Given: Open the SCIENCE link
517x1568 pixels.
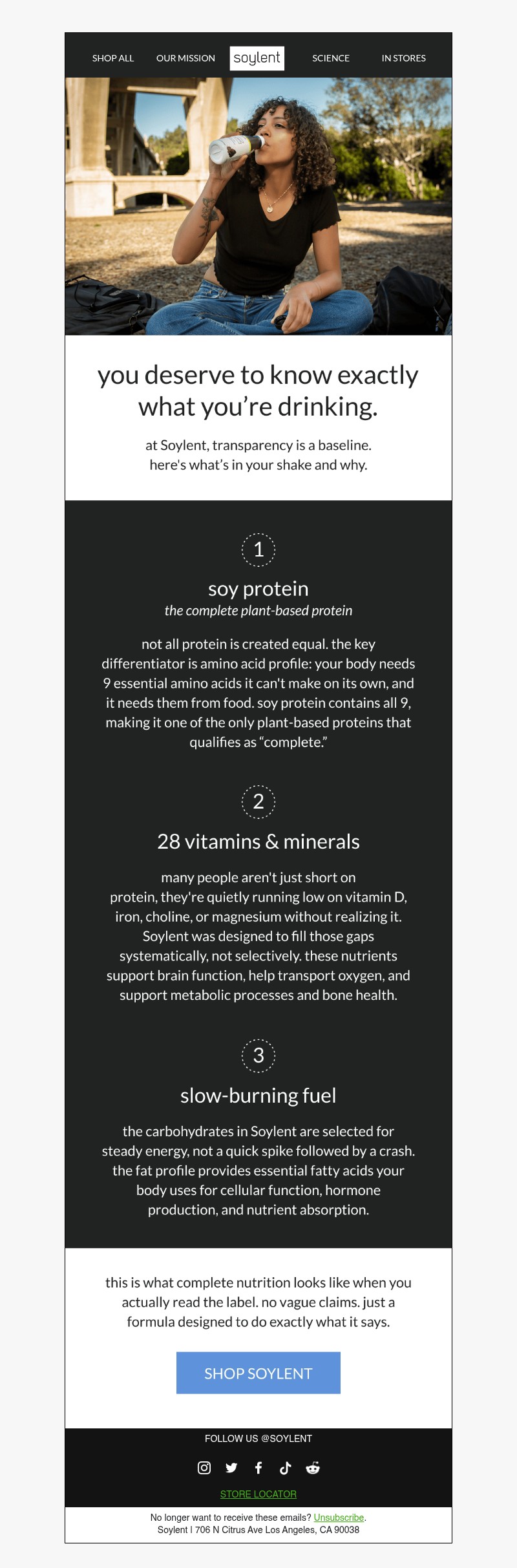Looking at the screenshot, I should (x=330, y=58).
